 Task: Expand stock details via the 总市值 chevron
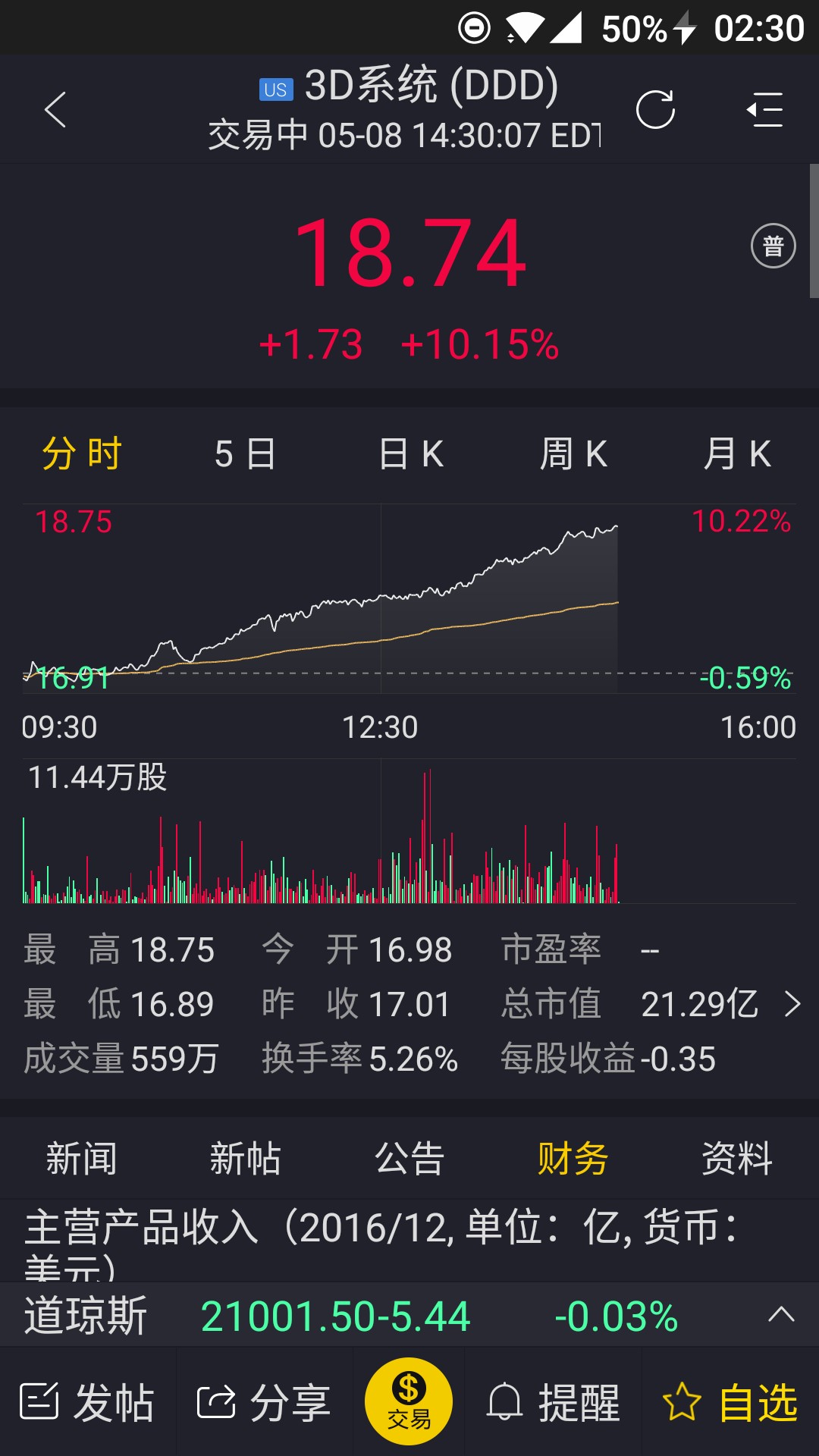coord(792,1004)
